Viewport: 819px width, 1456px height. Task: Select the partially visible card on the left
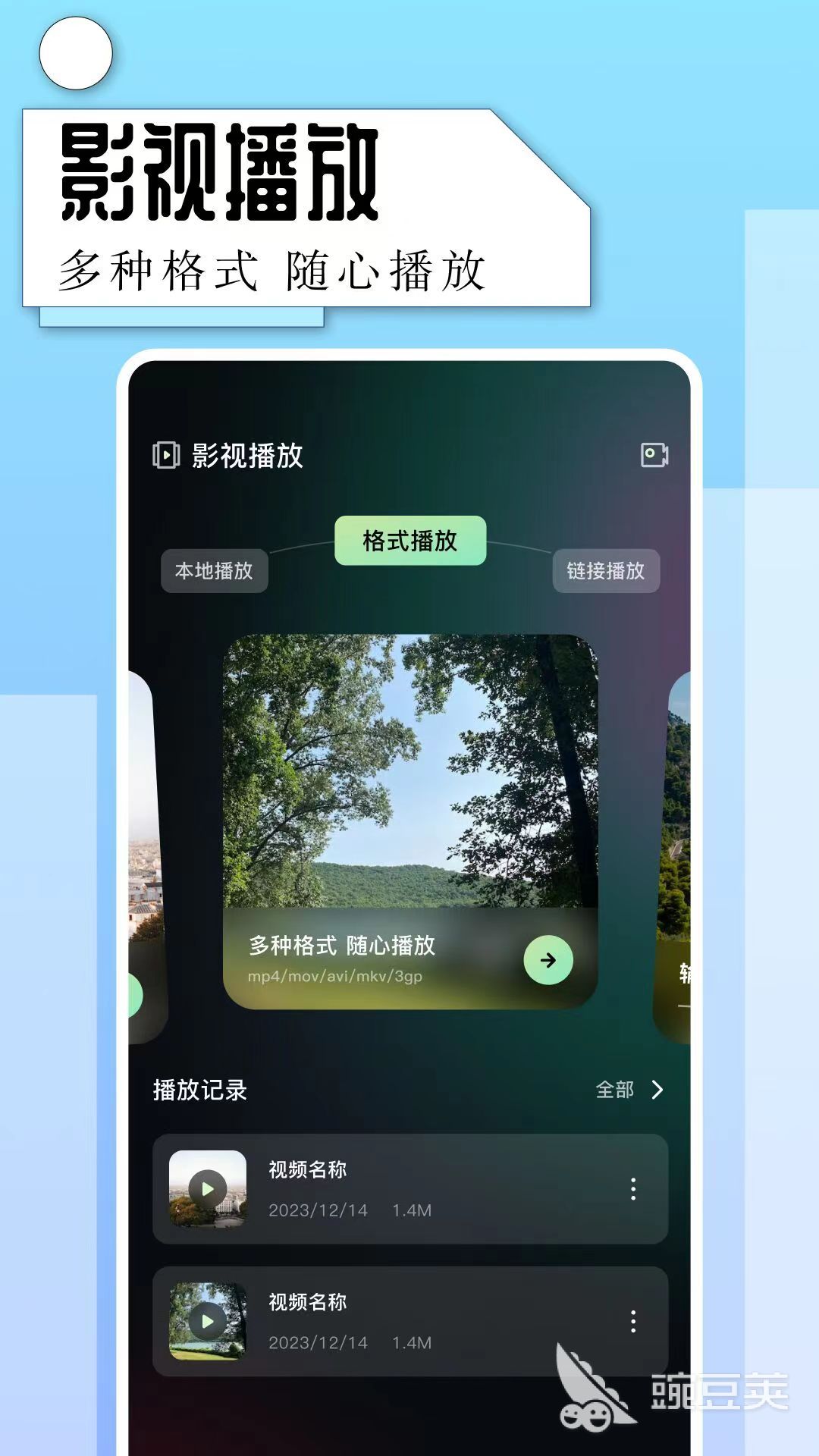click(x=144, y=834)
